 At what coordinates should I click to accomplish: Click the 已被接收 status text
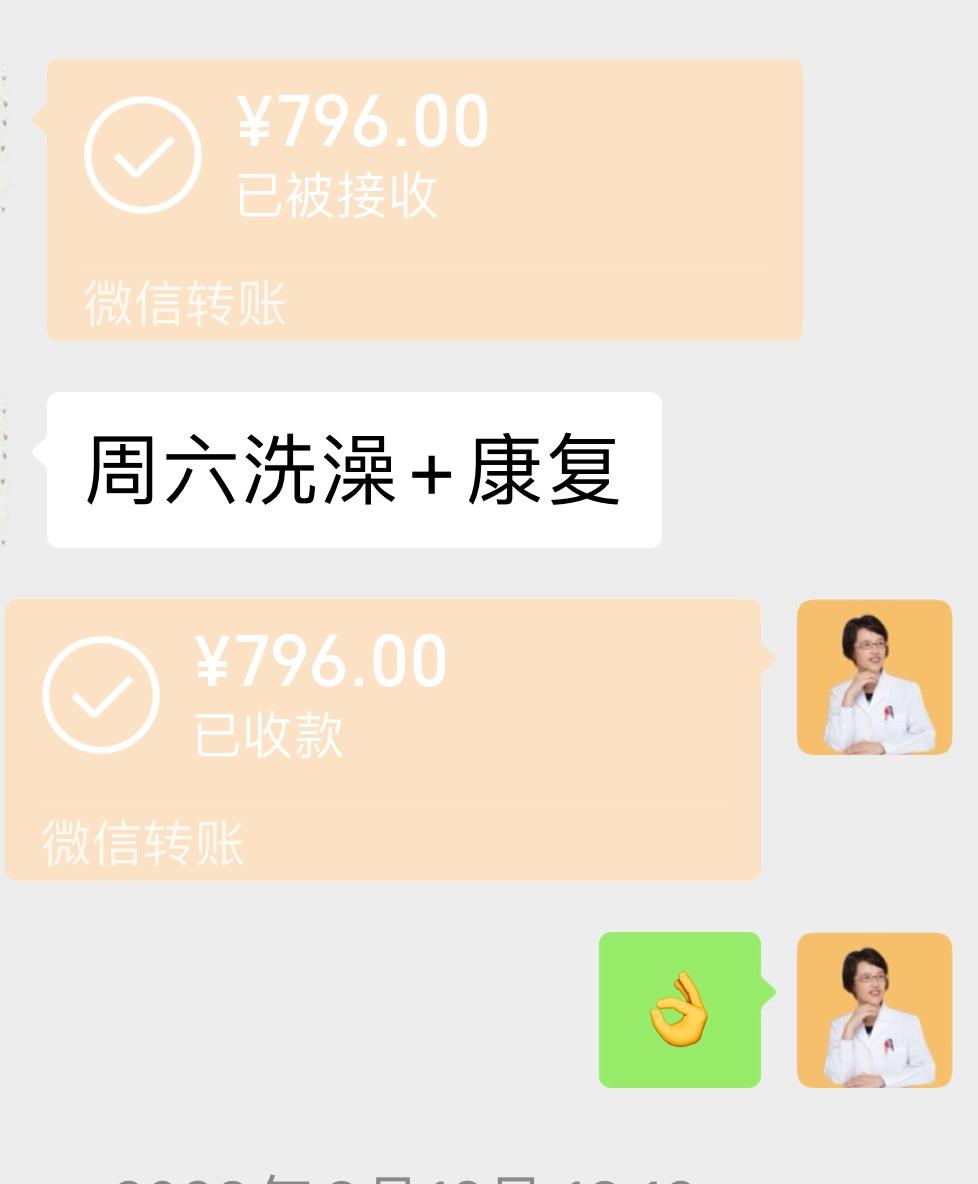click(x=336, y=197)
